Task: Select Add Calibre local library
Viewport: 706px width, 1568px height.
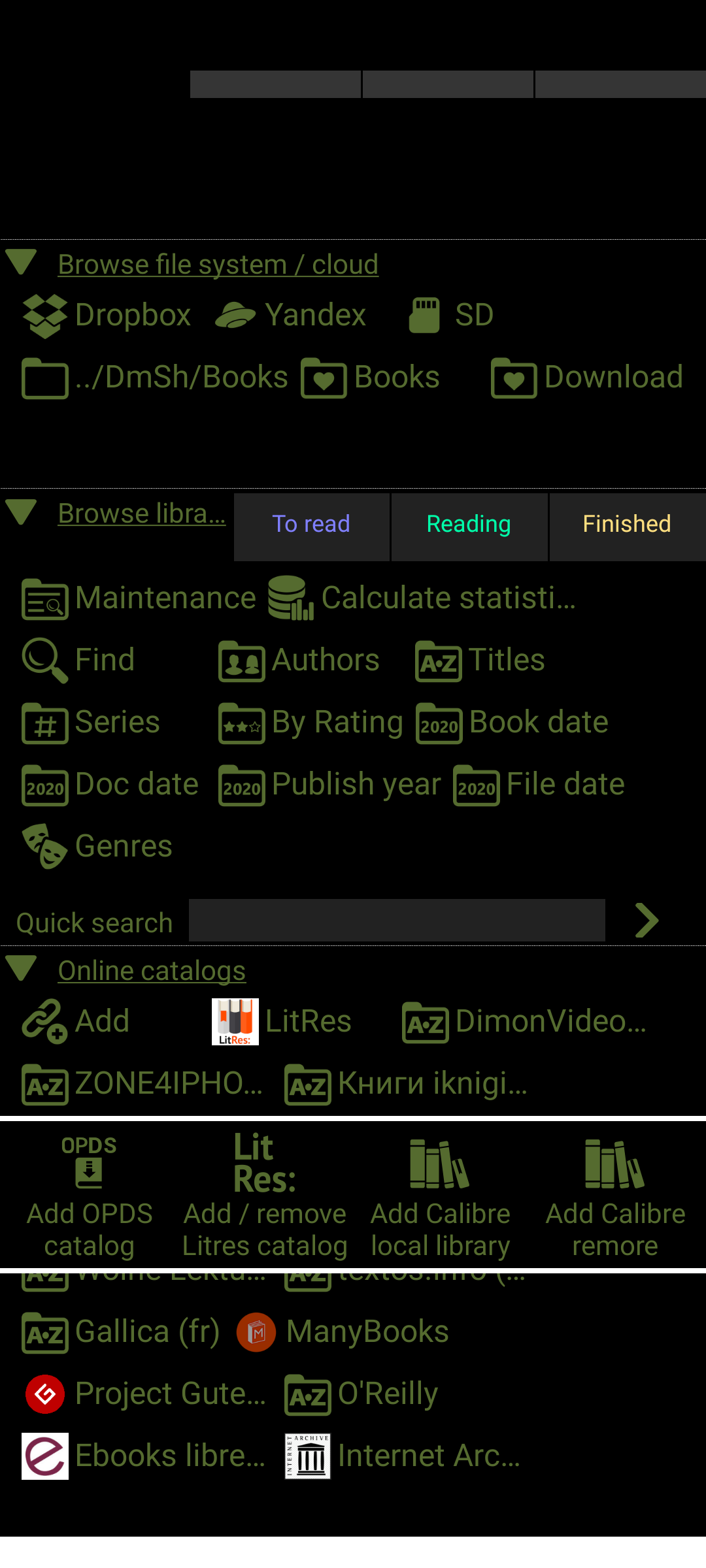Action: (x=440, y=1195)
